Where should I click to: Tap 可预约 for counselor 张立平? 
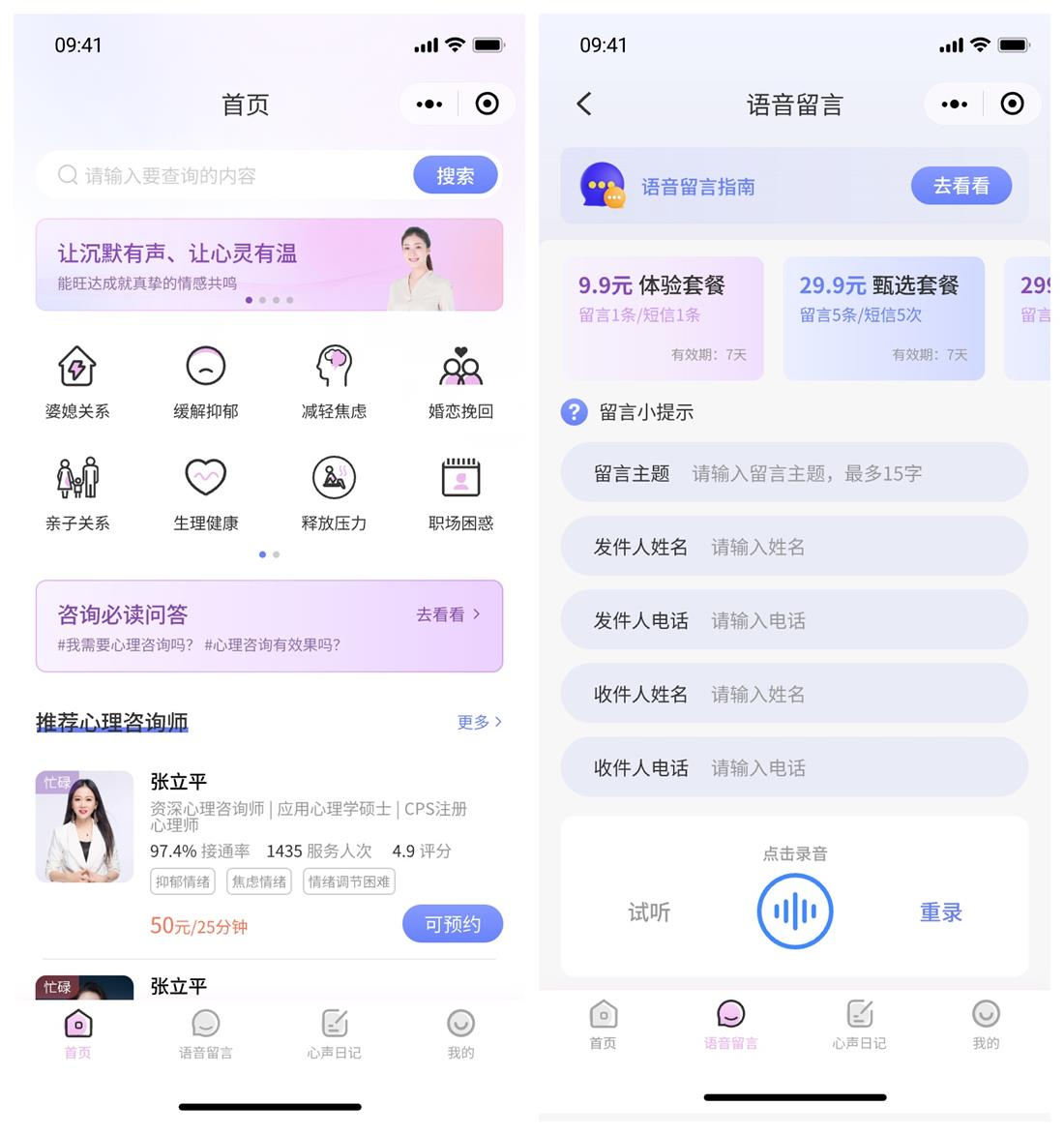(452, 924)
